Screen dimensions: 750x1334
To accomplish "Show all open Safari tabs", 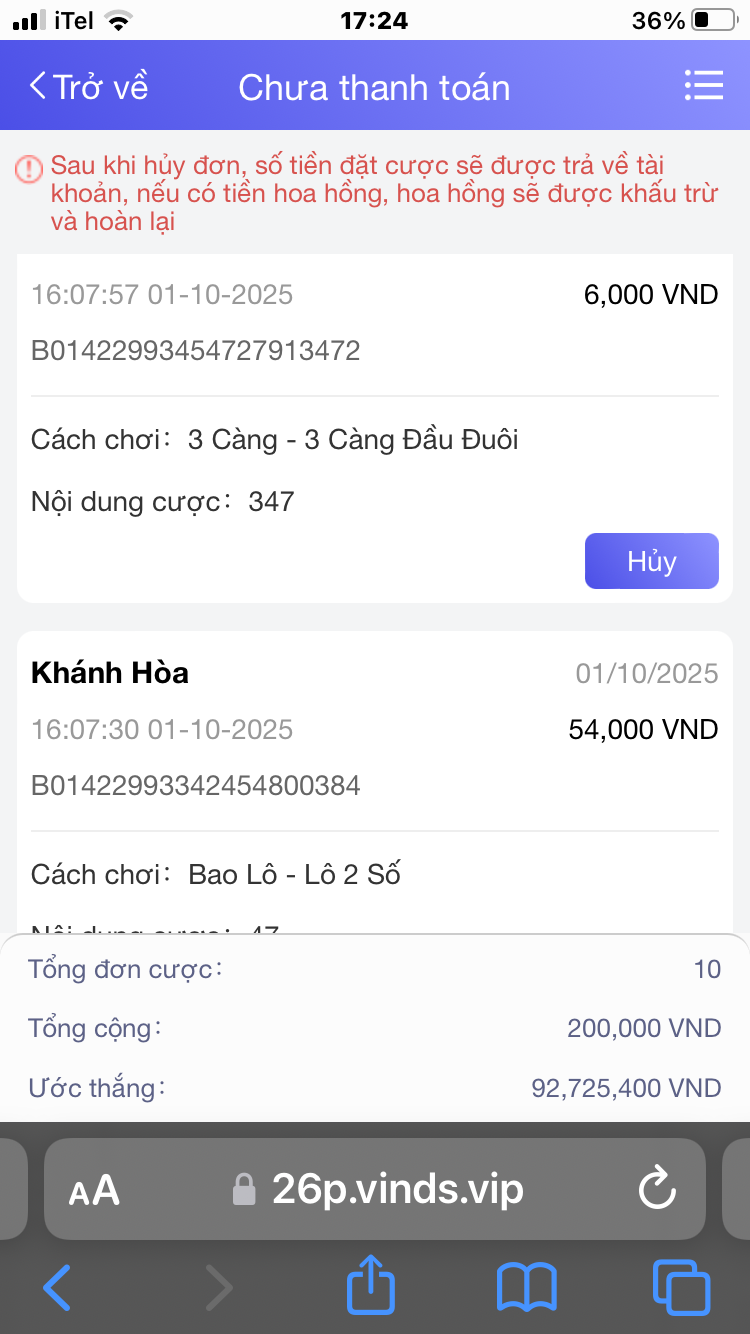I will 680,1286.
